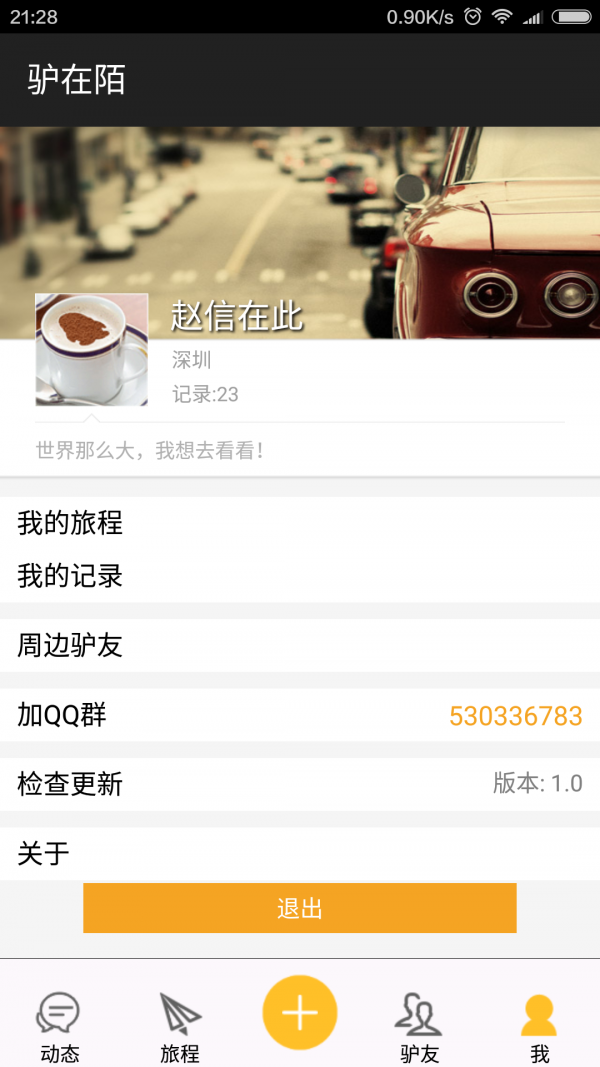Switch to the 动态 tab
Viewport: 600px width, 1067px height.
pos(59,1025)
